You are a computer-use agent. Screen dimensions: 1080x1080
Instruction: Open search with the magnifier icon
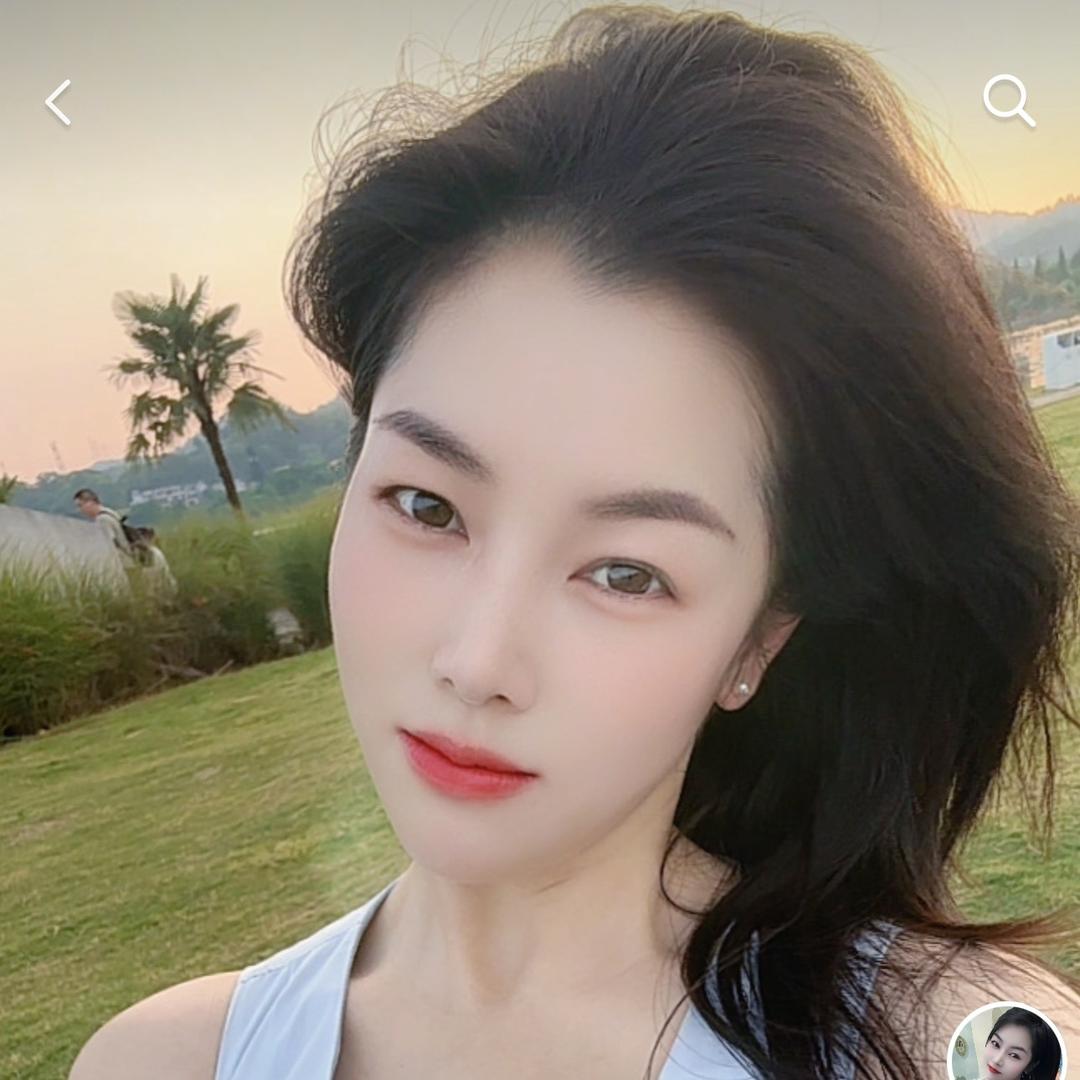pyautogui.click(x=1007, y=100)
